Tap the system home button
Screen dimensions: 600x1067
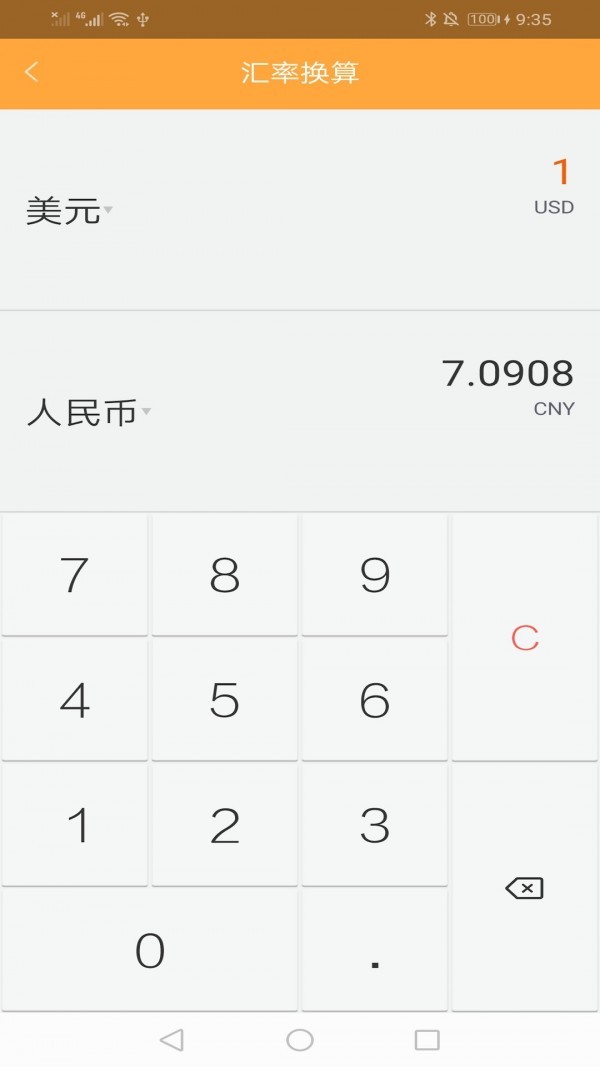300,1040
